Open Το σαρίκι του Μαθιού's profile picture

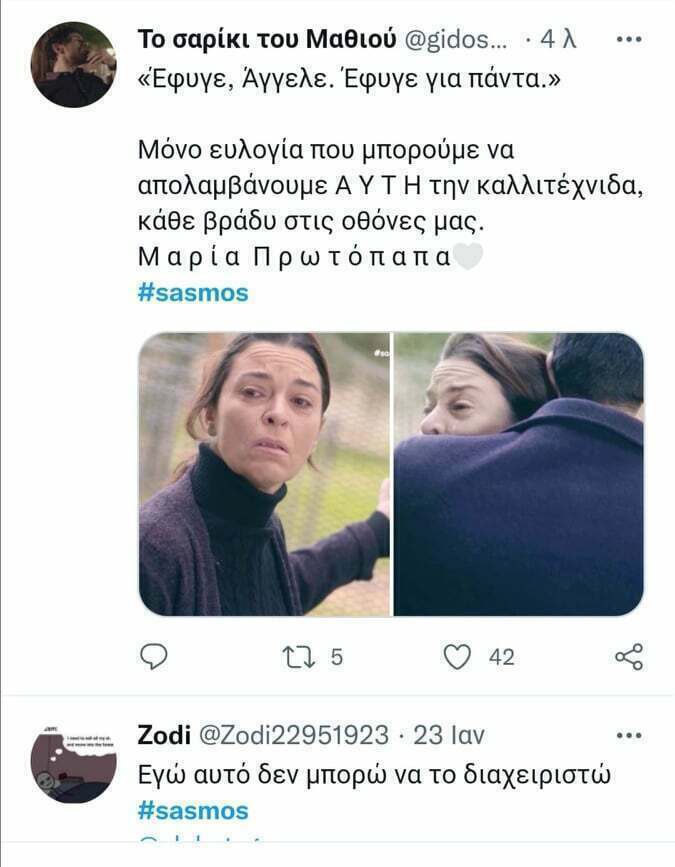[x=73, y=65]
